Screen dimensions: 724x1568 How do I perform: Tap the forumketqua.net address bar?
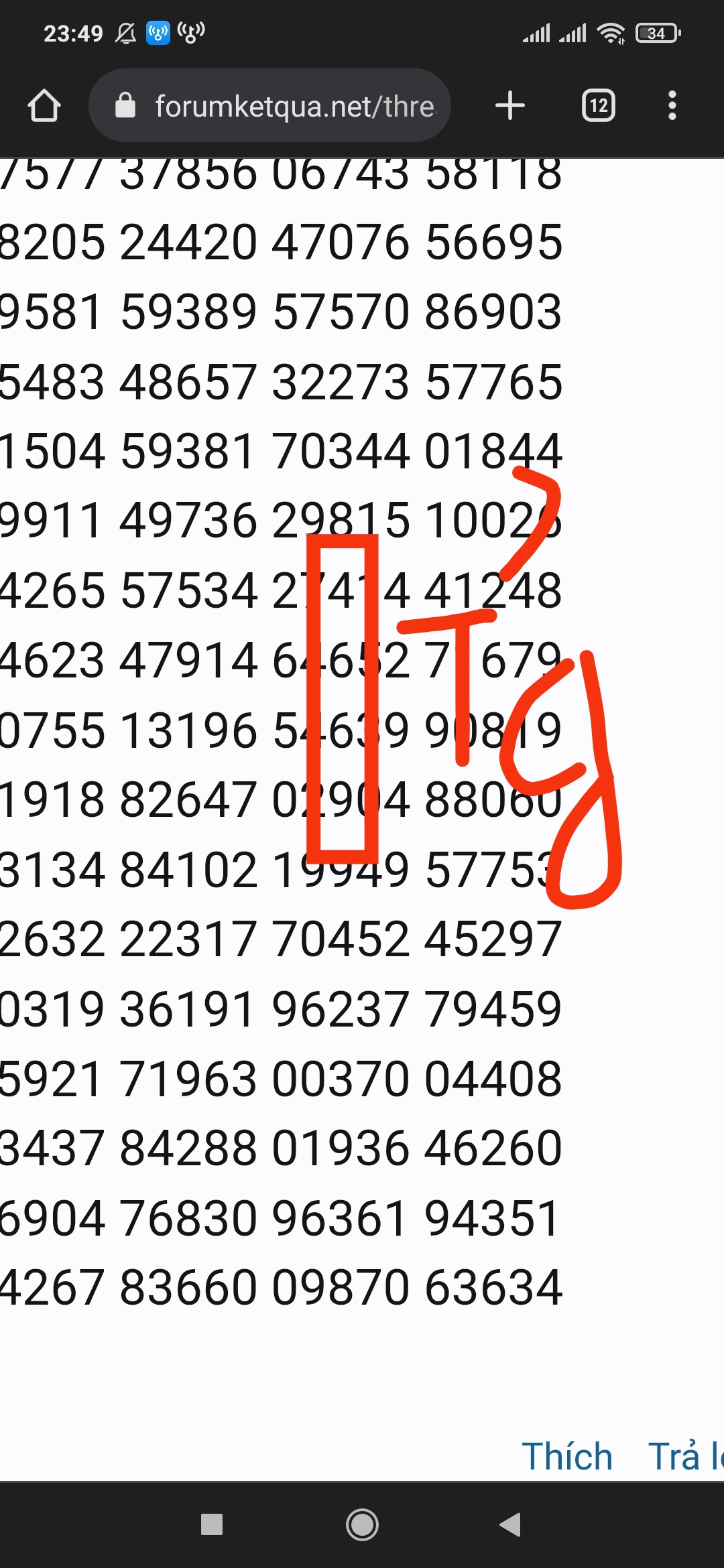point(282,106)
